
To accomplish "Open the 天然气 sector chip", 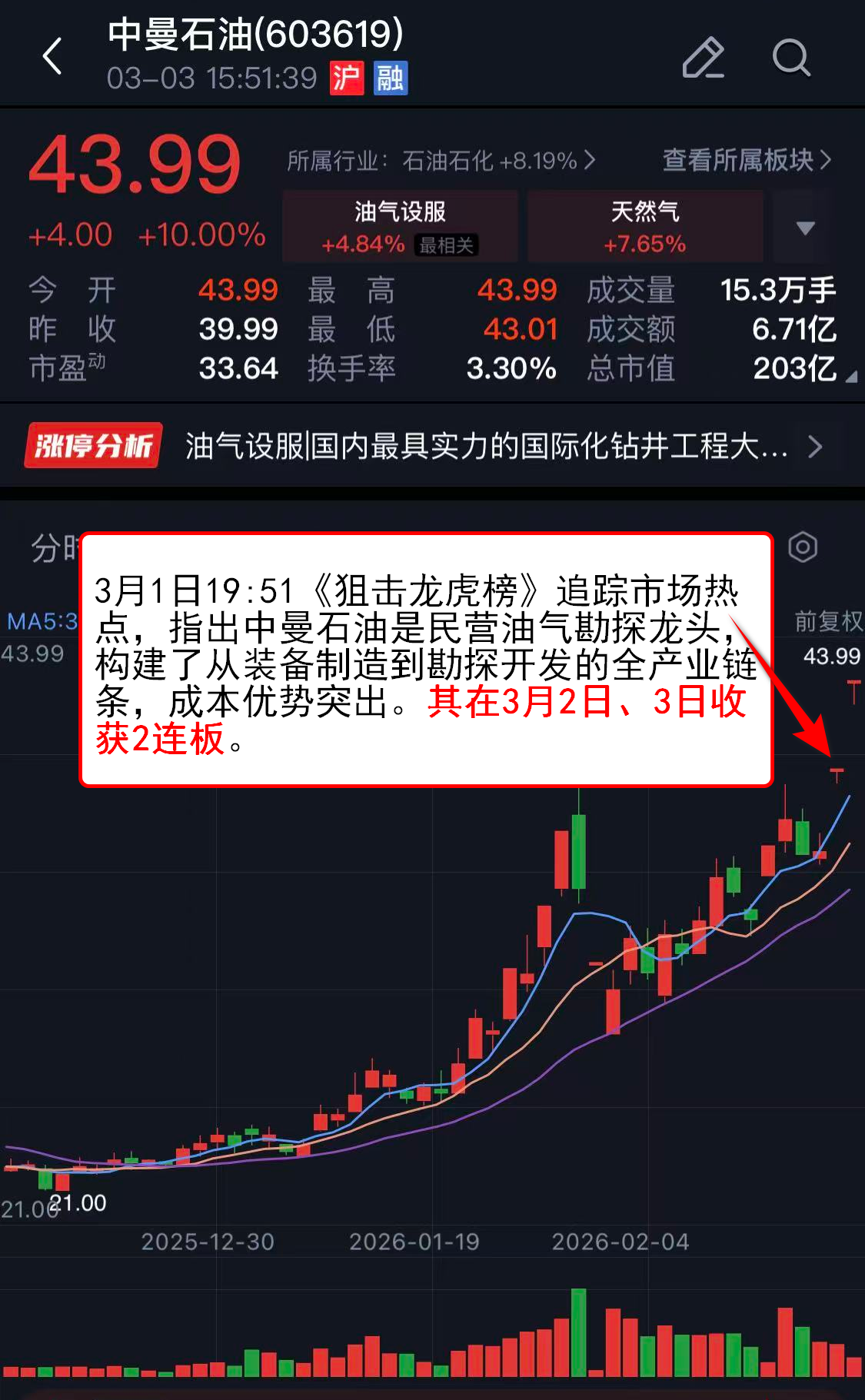I will tap(644, 227).
